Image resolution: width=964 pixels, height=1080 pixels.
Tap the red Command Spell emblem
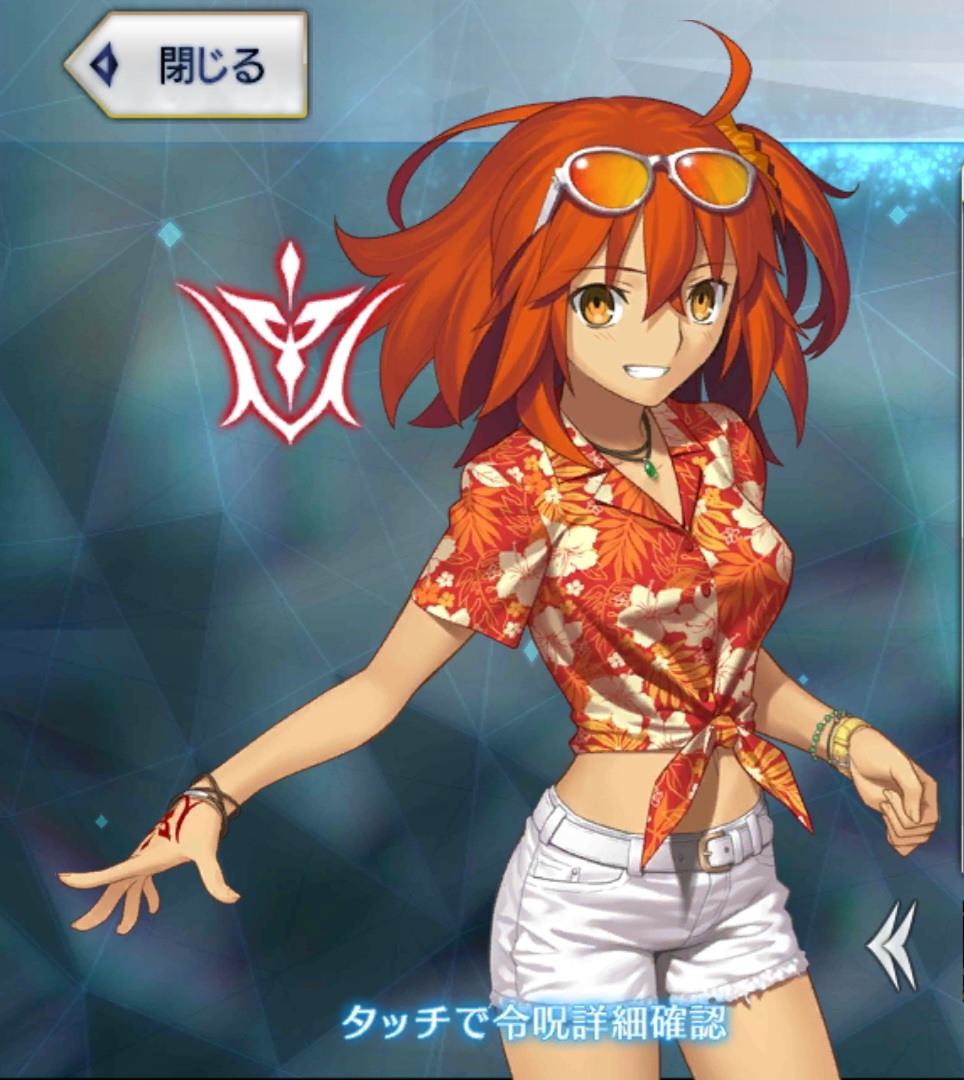click(x=289, y=343)
